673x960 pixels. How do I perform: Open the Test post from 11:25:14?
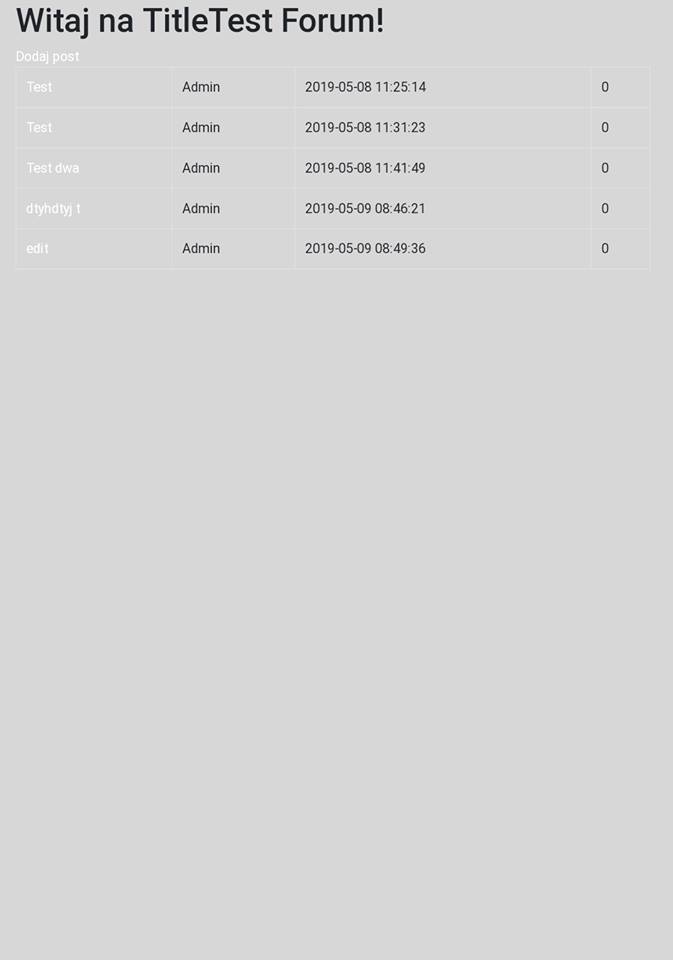pos(39,88)
